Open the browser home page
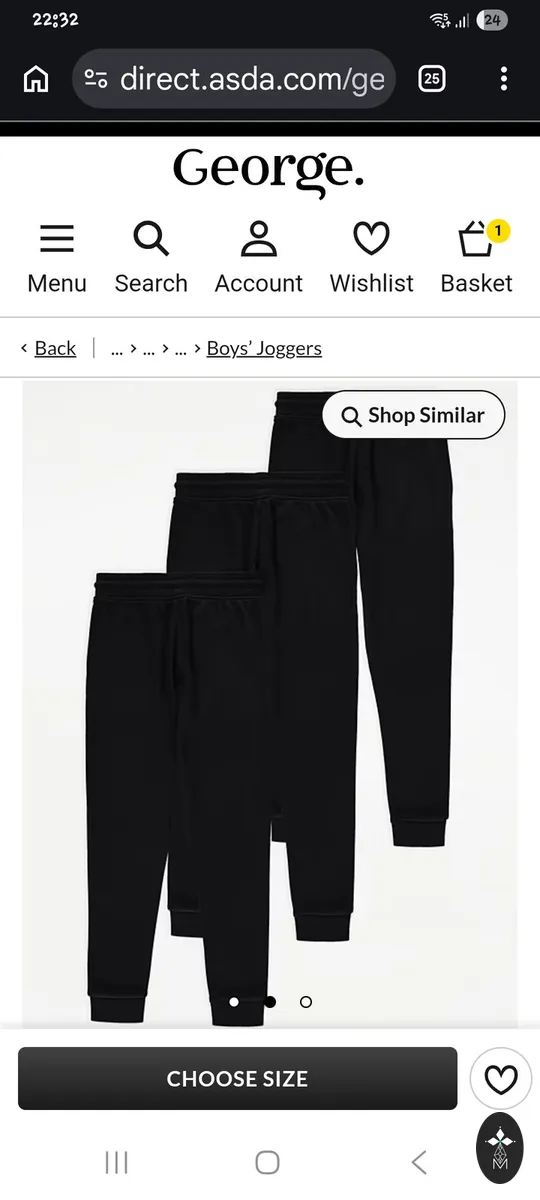 coord(36,79)
